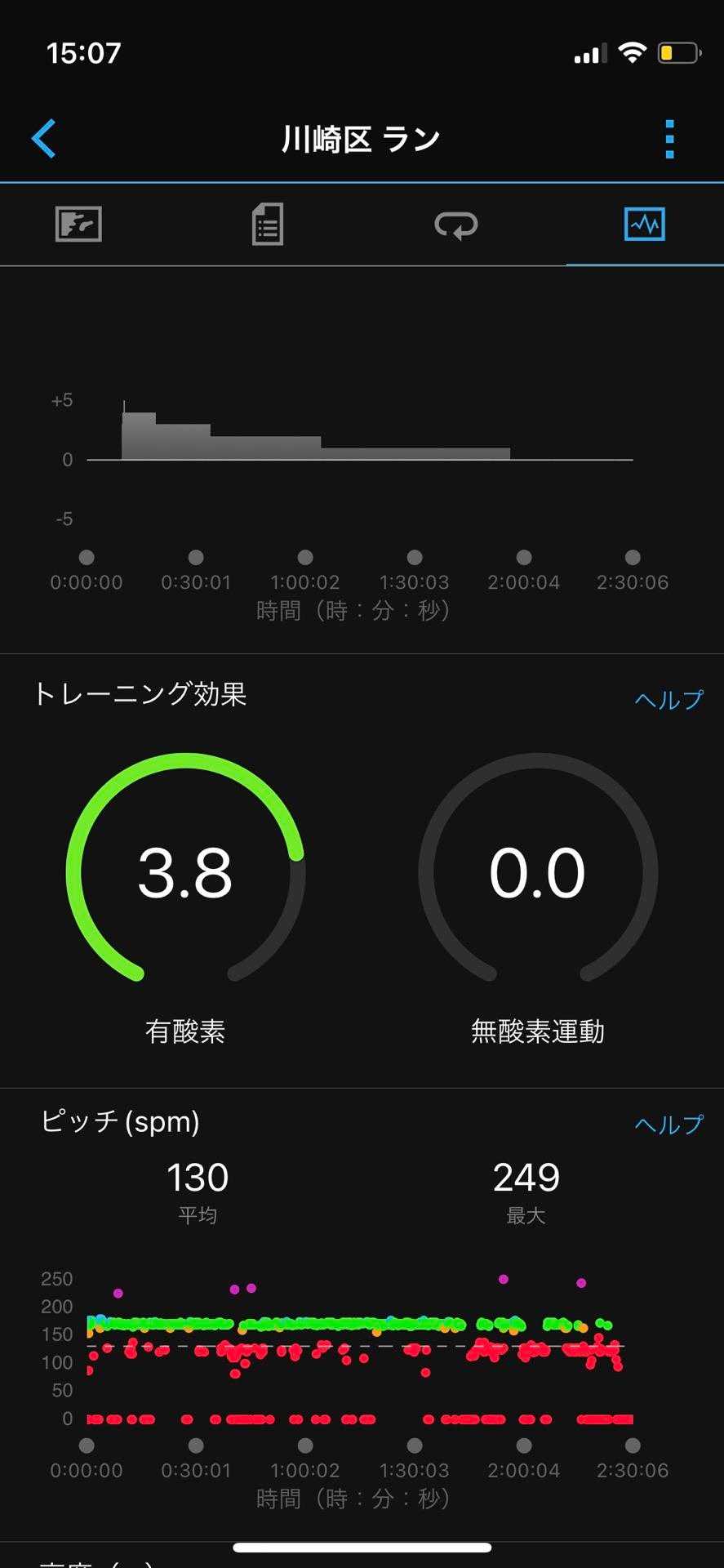Go back from 川崎区 ラン activity

(x=44, y=138)
